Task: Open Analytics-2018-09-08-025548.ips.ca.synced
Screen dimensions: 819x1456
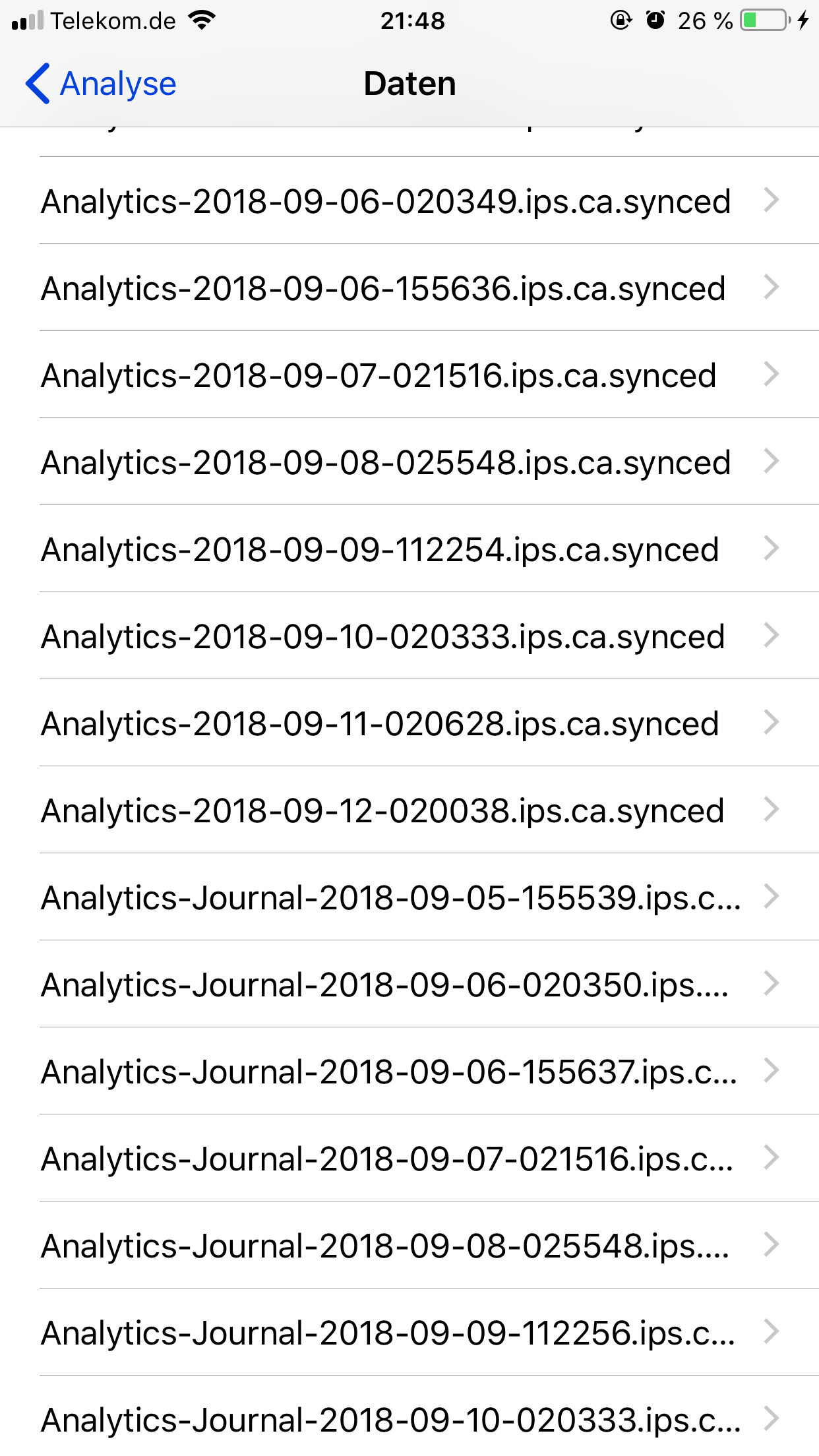Action: [409, 462]
